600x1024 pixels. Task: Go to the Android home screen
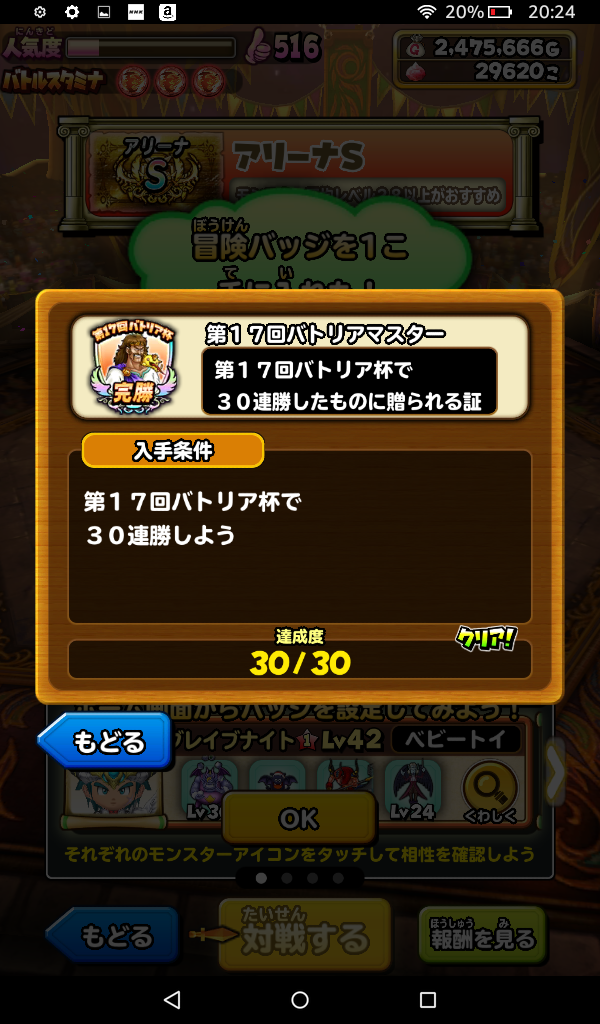300,999
